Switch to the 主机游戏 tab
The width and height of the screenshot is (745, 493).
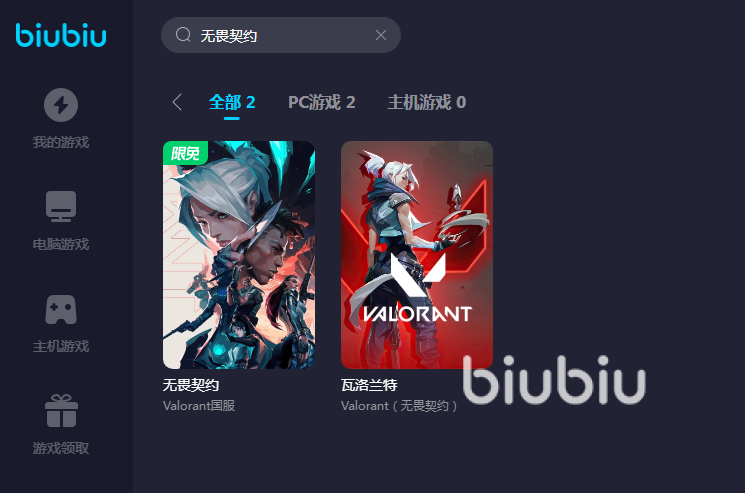pos(427,102)
